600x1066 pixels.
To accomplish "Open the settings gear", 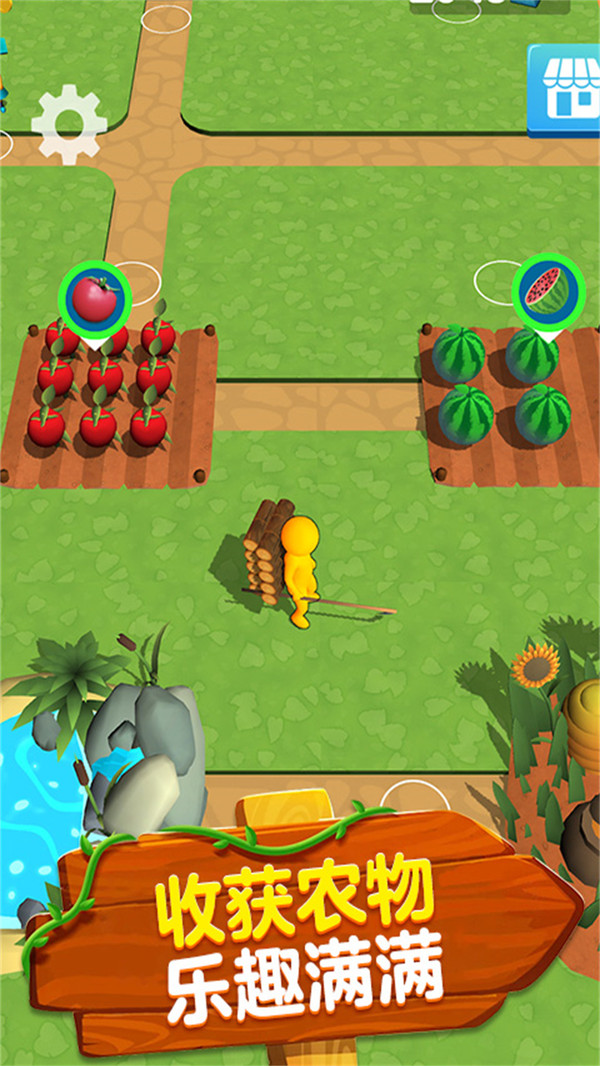I will [69, 124].
